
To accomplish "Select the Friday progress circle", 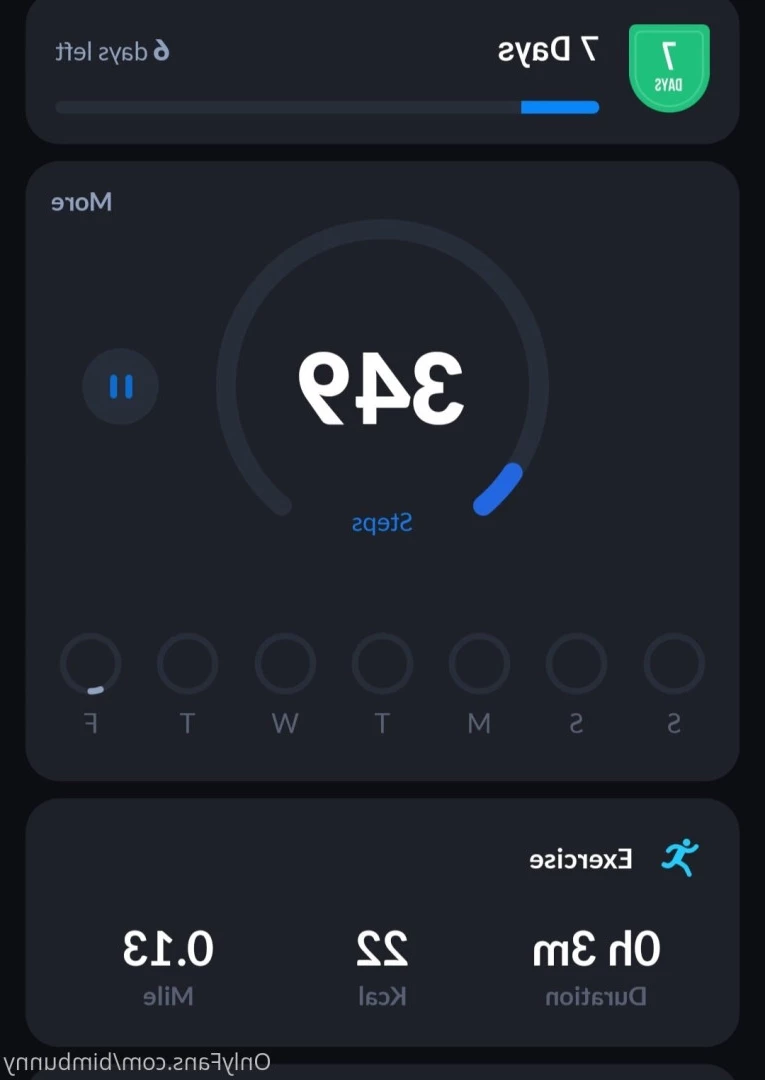I will 91,664.
